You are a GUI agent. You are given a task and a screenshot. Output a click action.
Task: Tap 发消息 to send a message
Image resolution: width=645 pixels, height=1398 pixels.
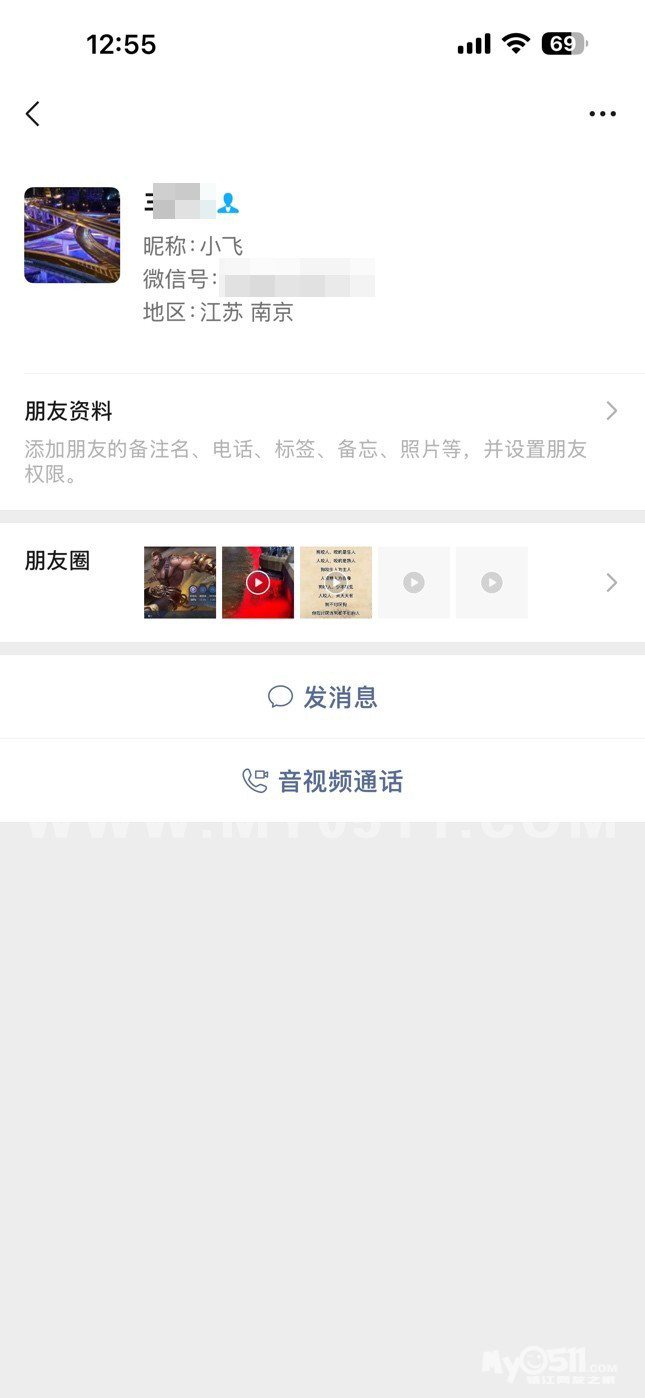click(322, 697)
